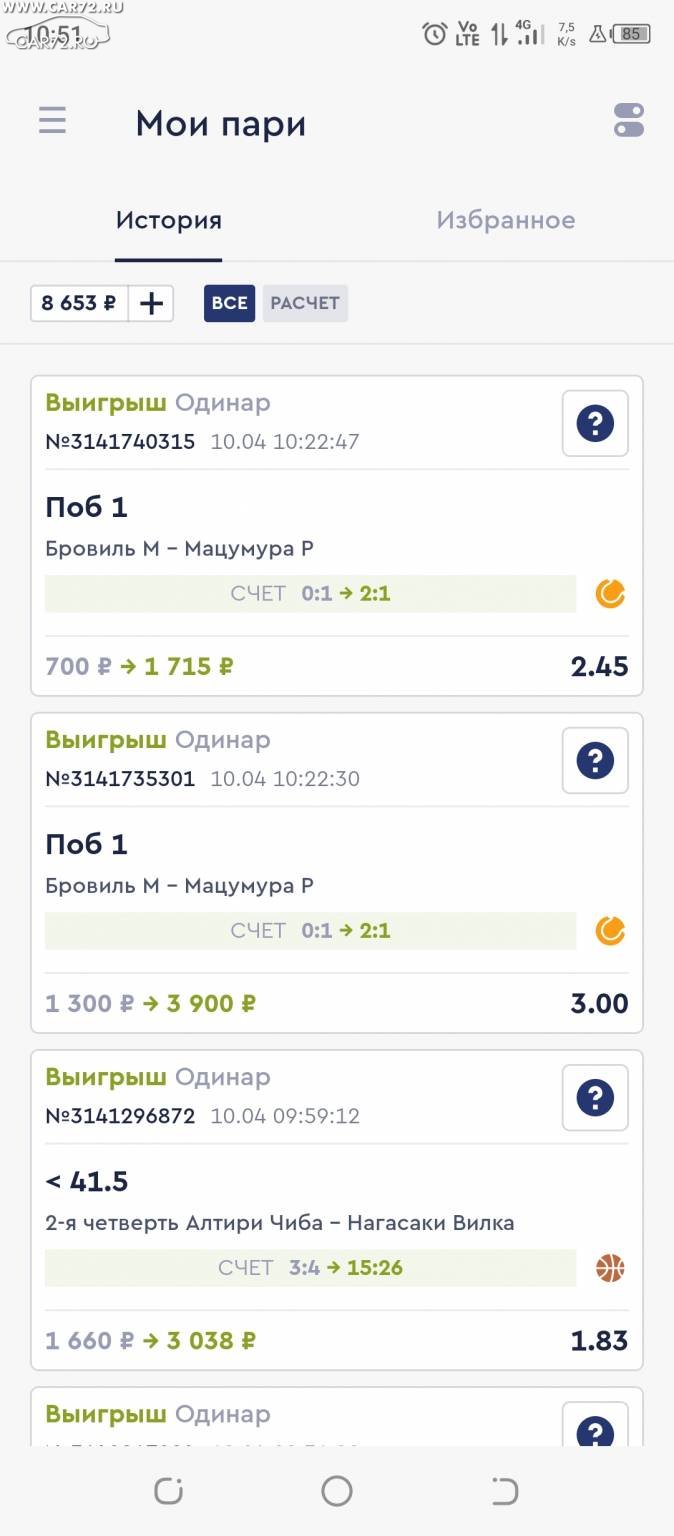
Task: Open help for bet №3141735301
Action: 595,761
